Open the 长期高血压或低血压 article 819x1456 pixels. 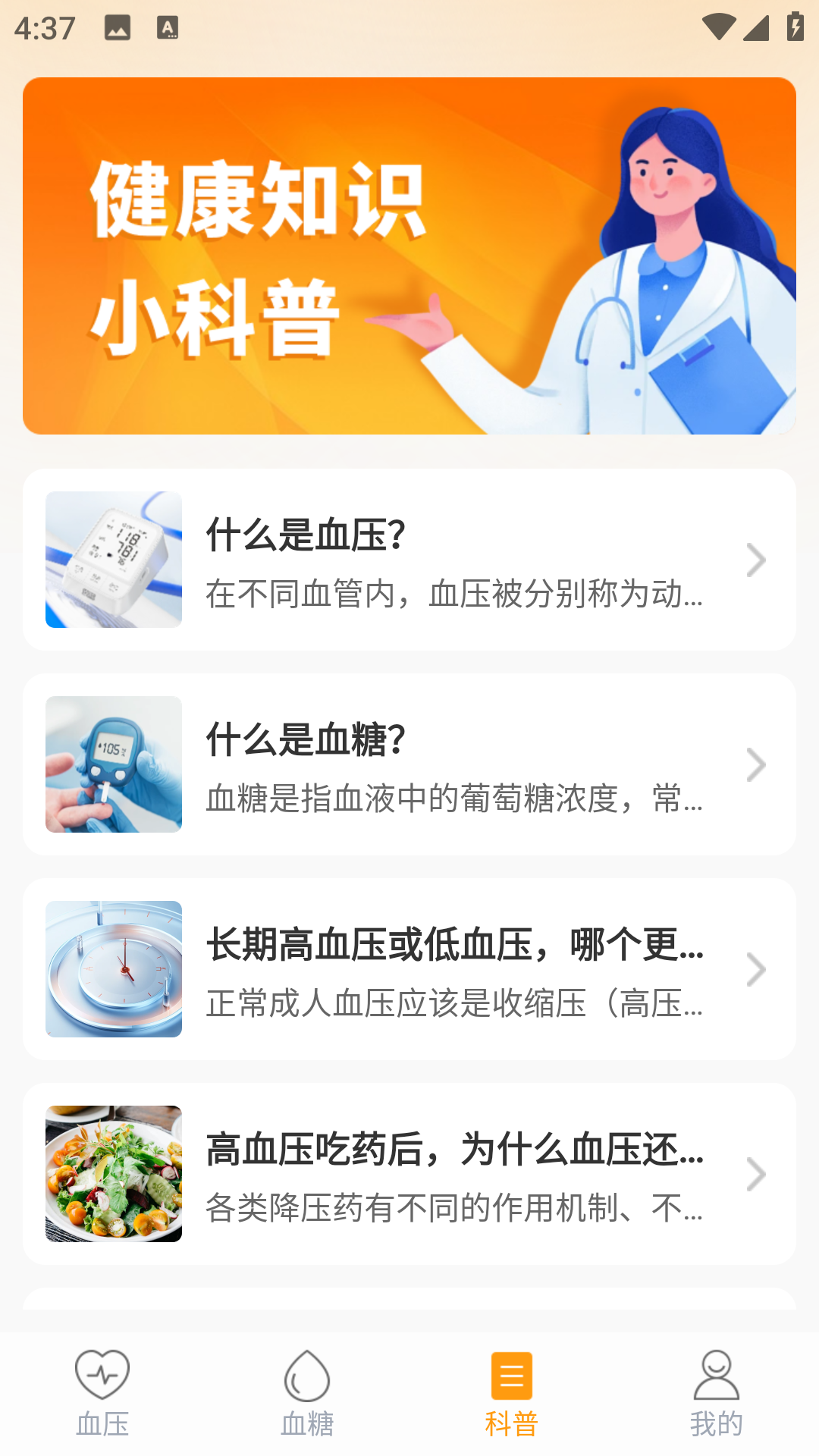pyautogui.click(x=409, y=969)
